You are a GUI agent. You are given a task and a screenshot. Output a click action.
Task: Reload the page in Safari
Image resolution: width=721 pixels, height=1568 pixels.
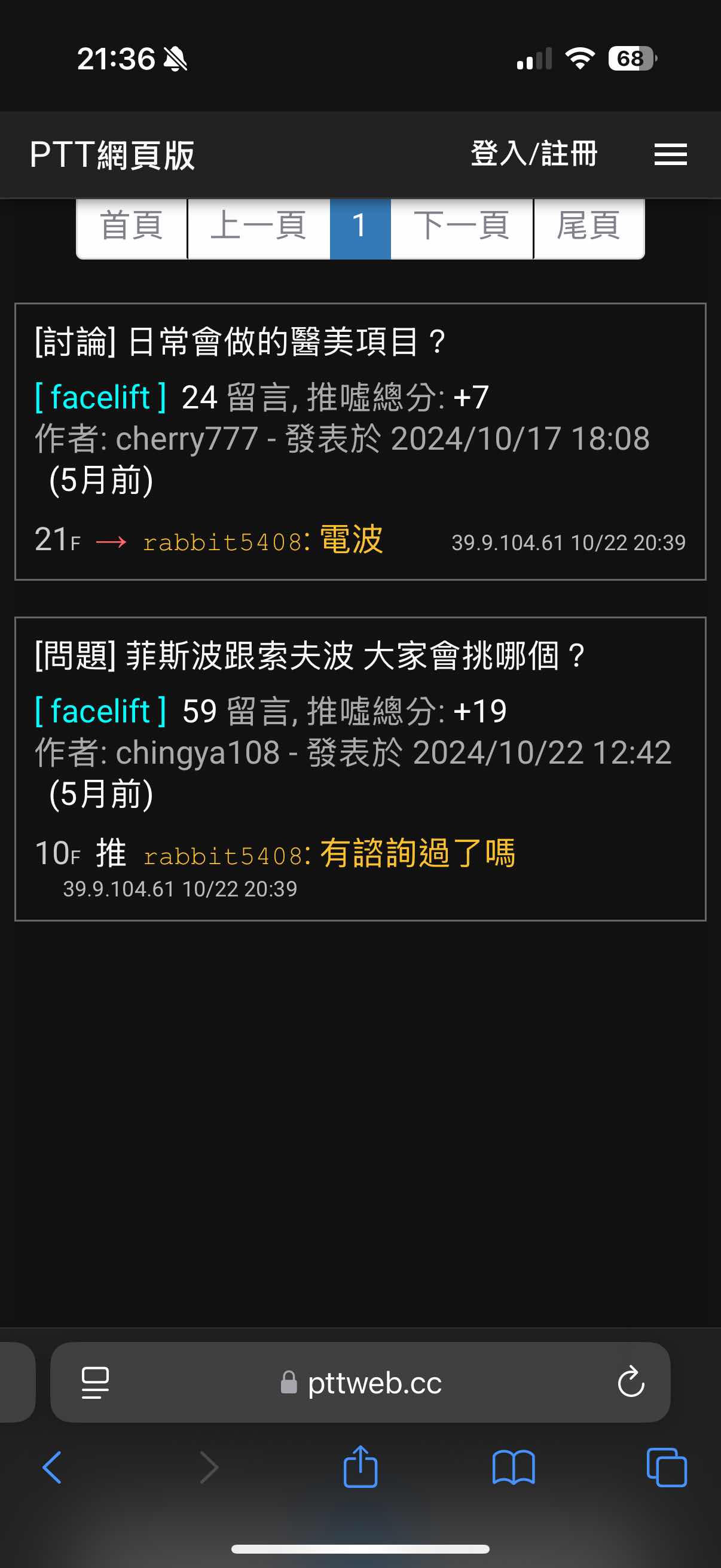click(x=630, y=1381)
